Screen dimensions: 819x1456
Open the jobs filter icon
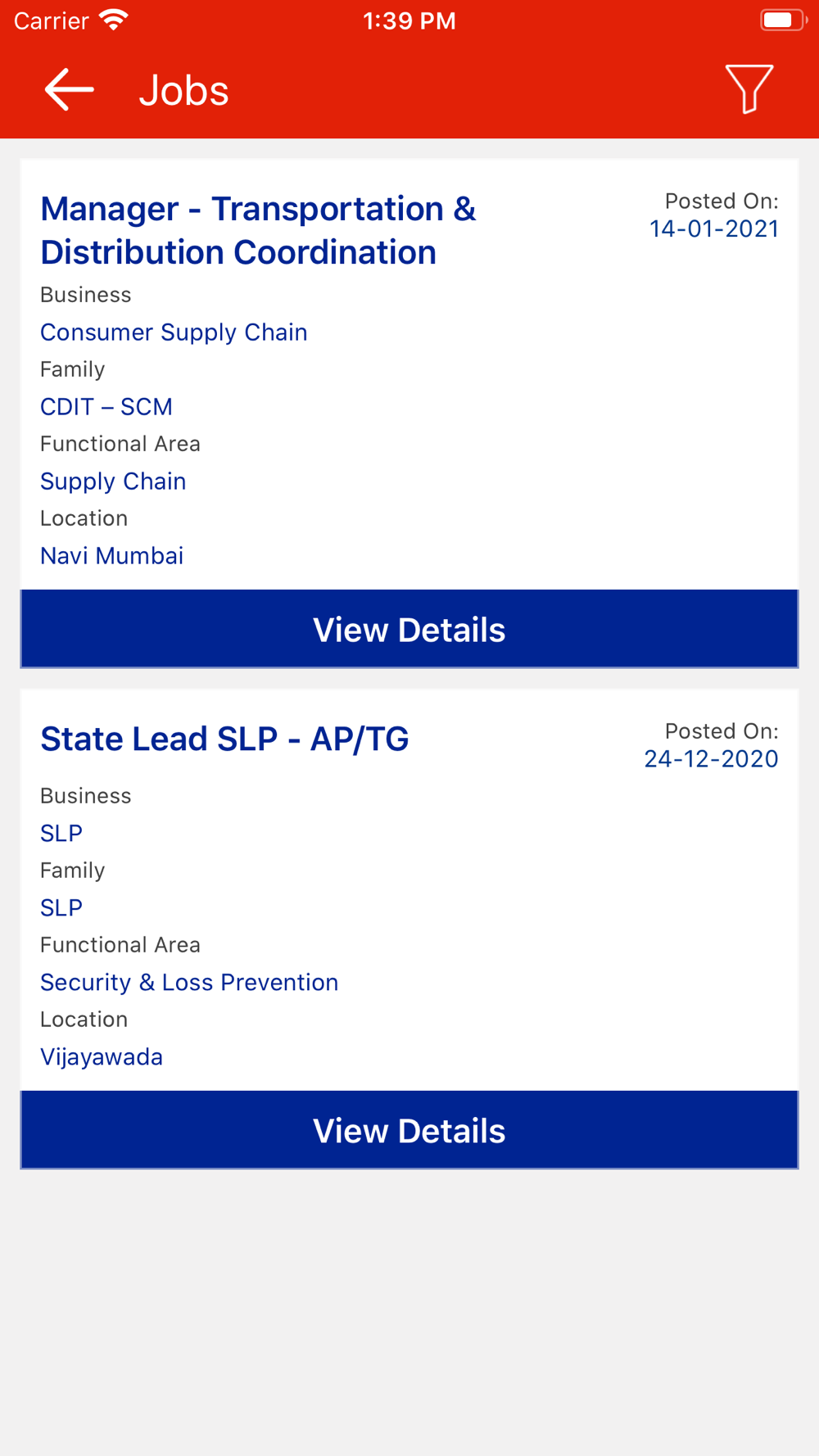[749, 88]
